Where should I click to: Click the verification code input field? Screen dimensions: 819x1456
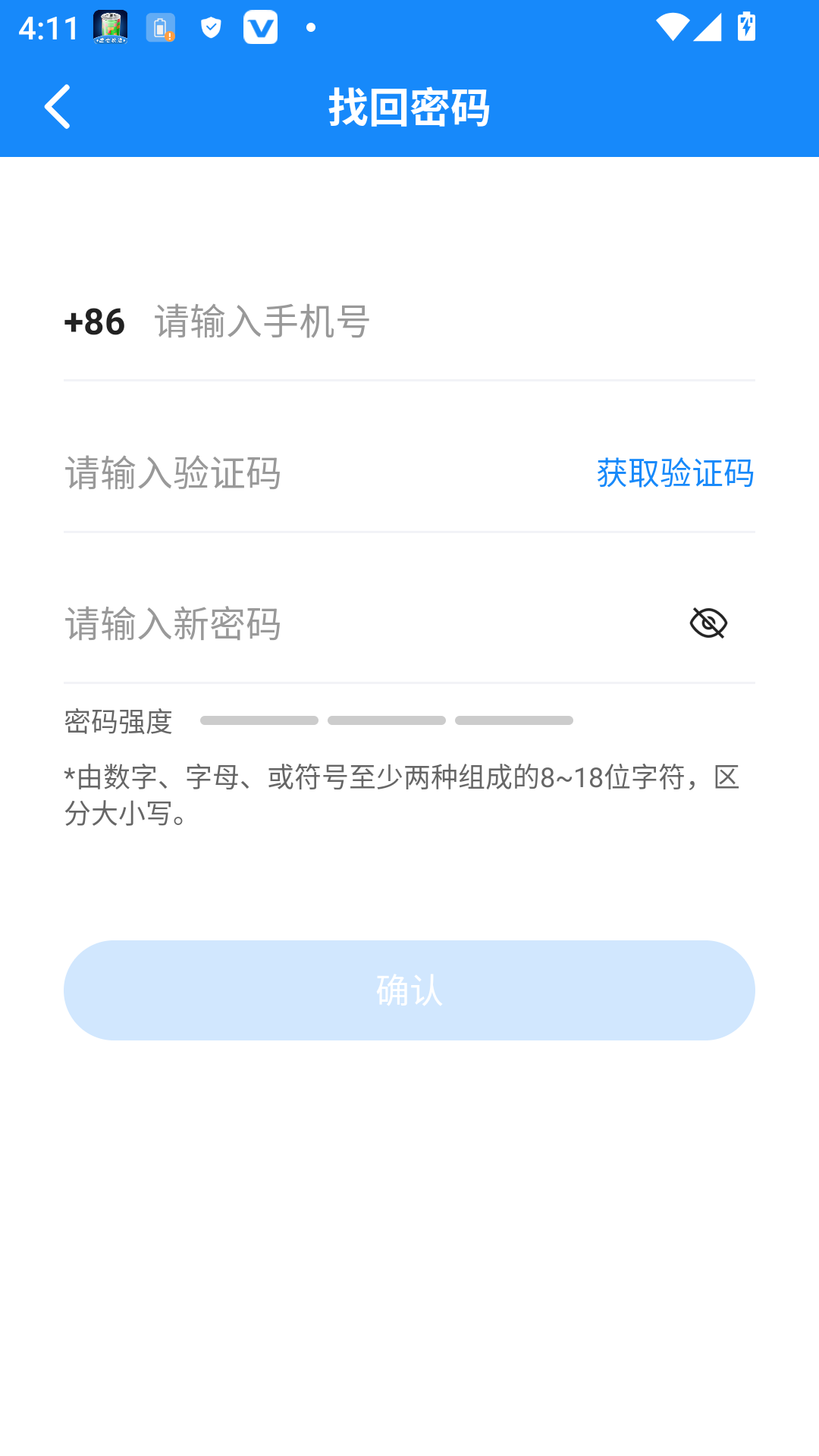click(x=265, y=473)
